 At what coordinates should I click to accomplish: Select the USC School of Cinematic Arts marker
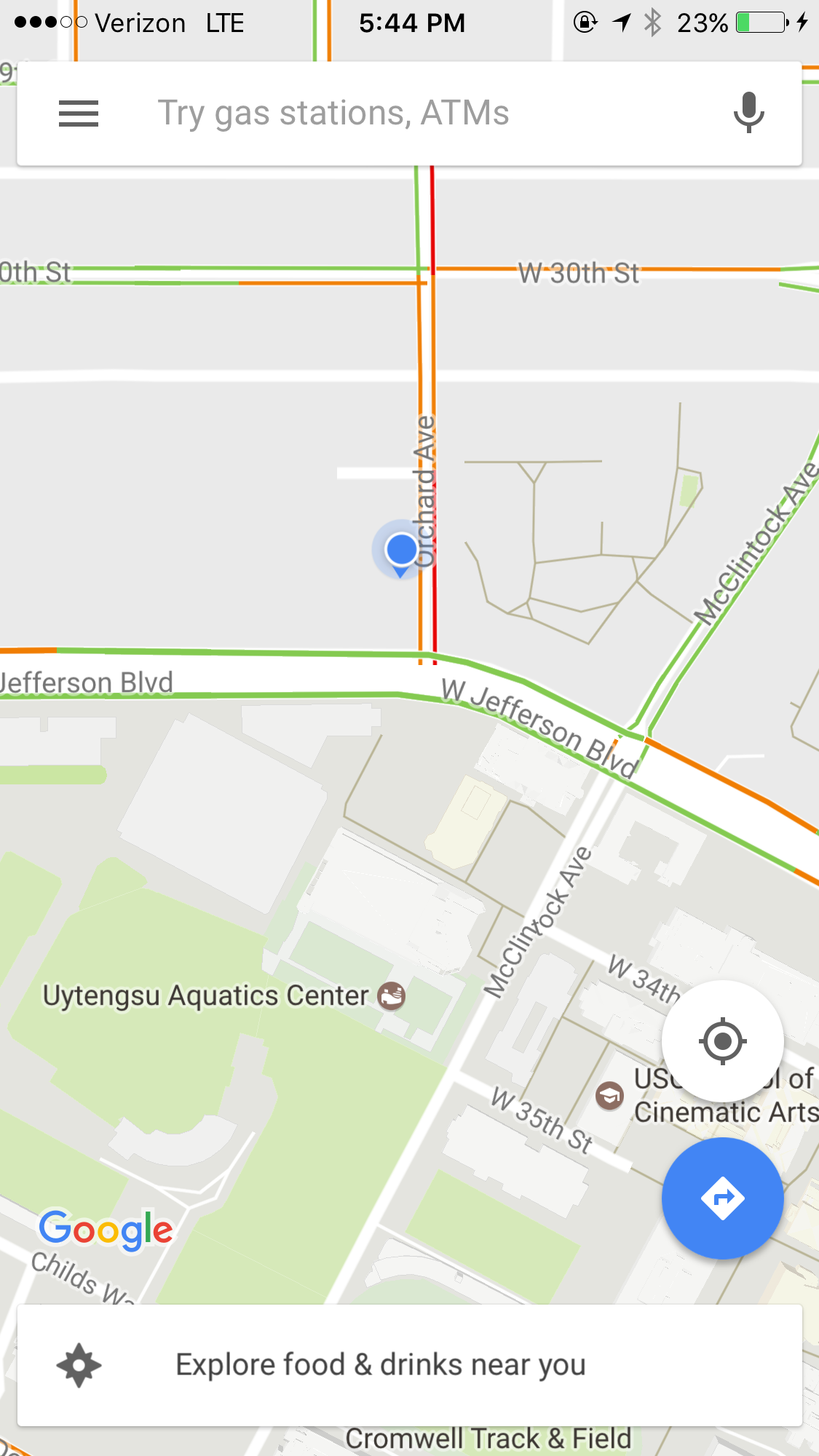pyautogui.click(x=610, y=1095)
